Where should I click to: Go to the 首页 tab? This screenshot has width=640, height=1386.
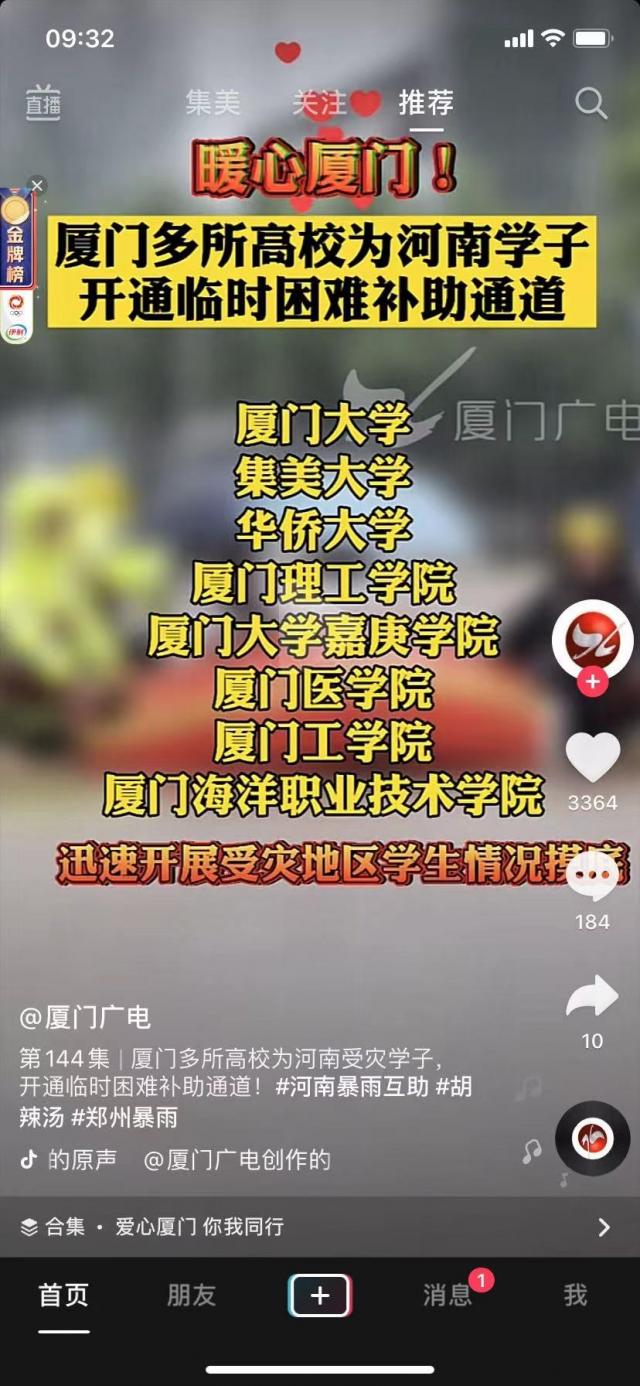pyautogui.click(x=64, y=1295)
